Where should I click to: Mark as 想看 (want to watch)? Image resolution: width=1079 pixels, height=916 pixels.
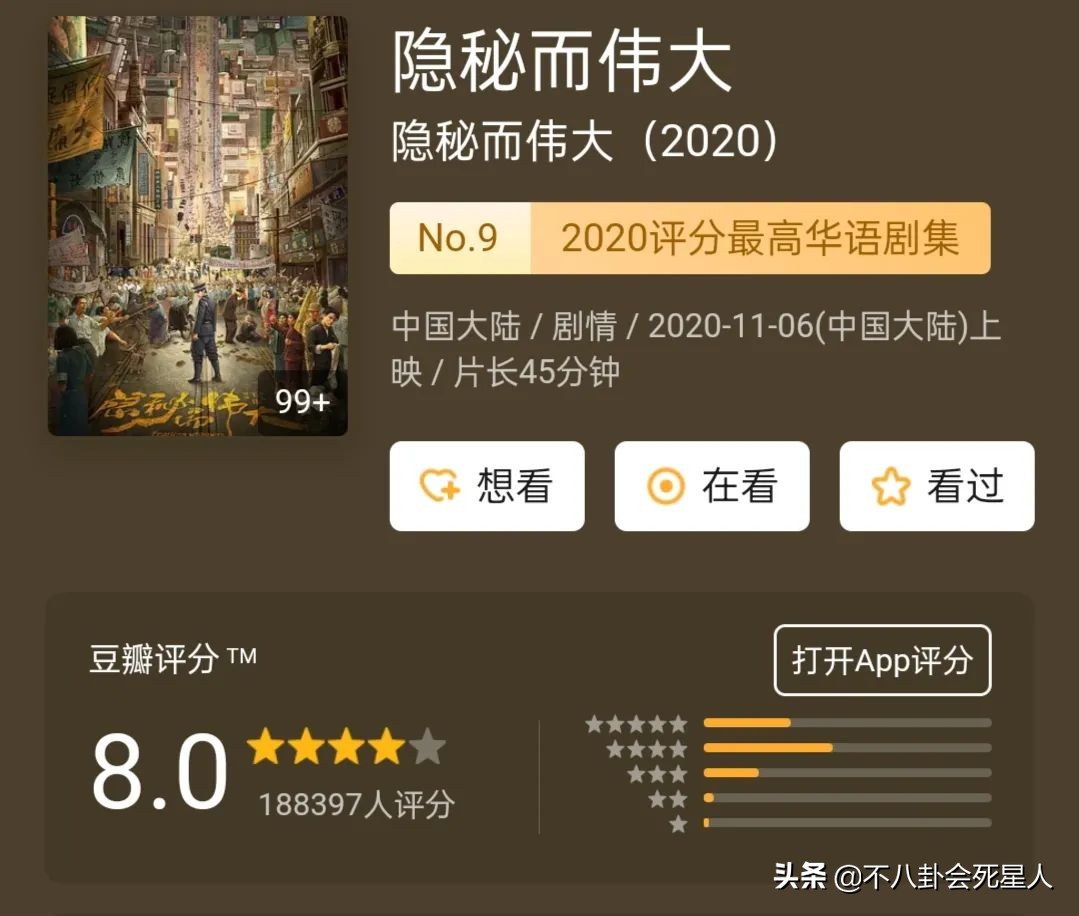pyautogui.click(x=487, y=486)
